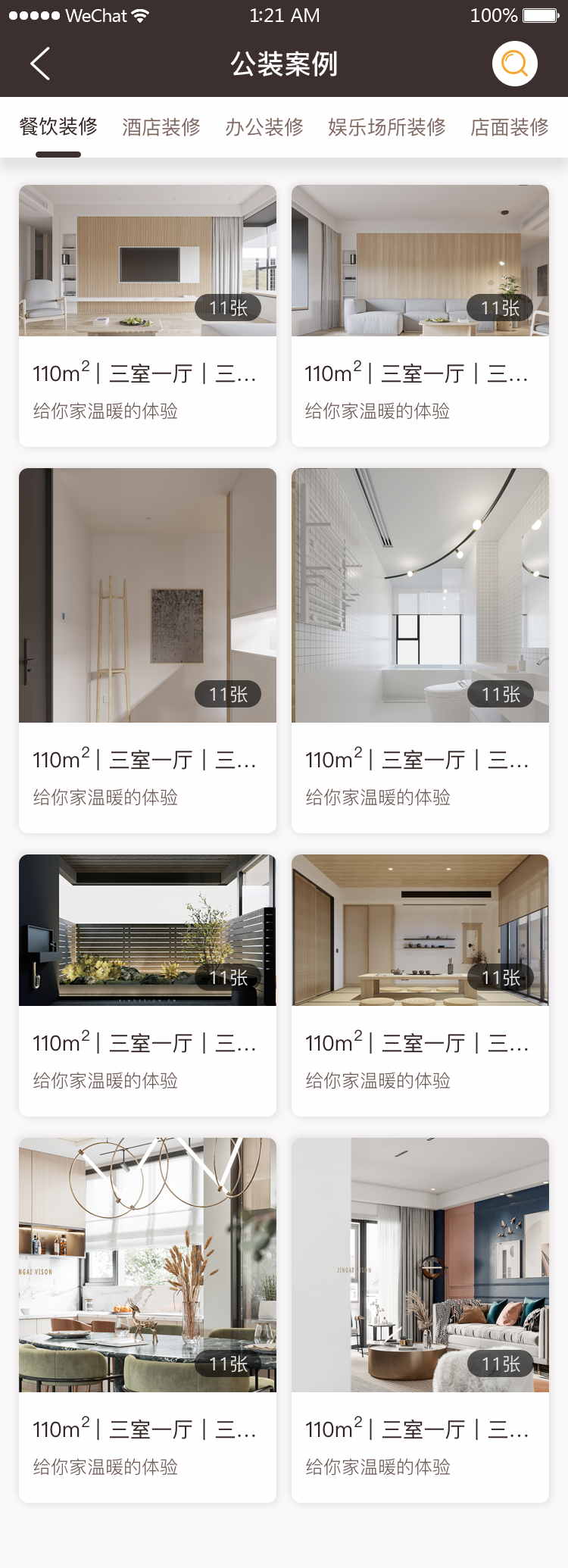Switch to the 娱乐场所装修 tab
This screenshot has width=568, height=1568.
click(386, 127)
